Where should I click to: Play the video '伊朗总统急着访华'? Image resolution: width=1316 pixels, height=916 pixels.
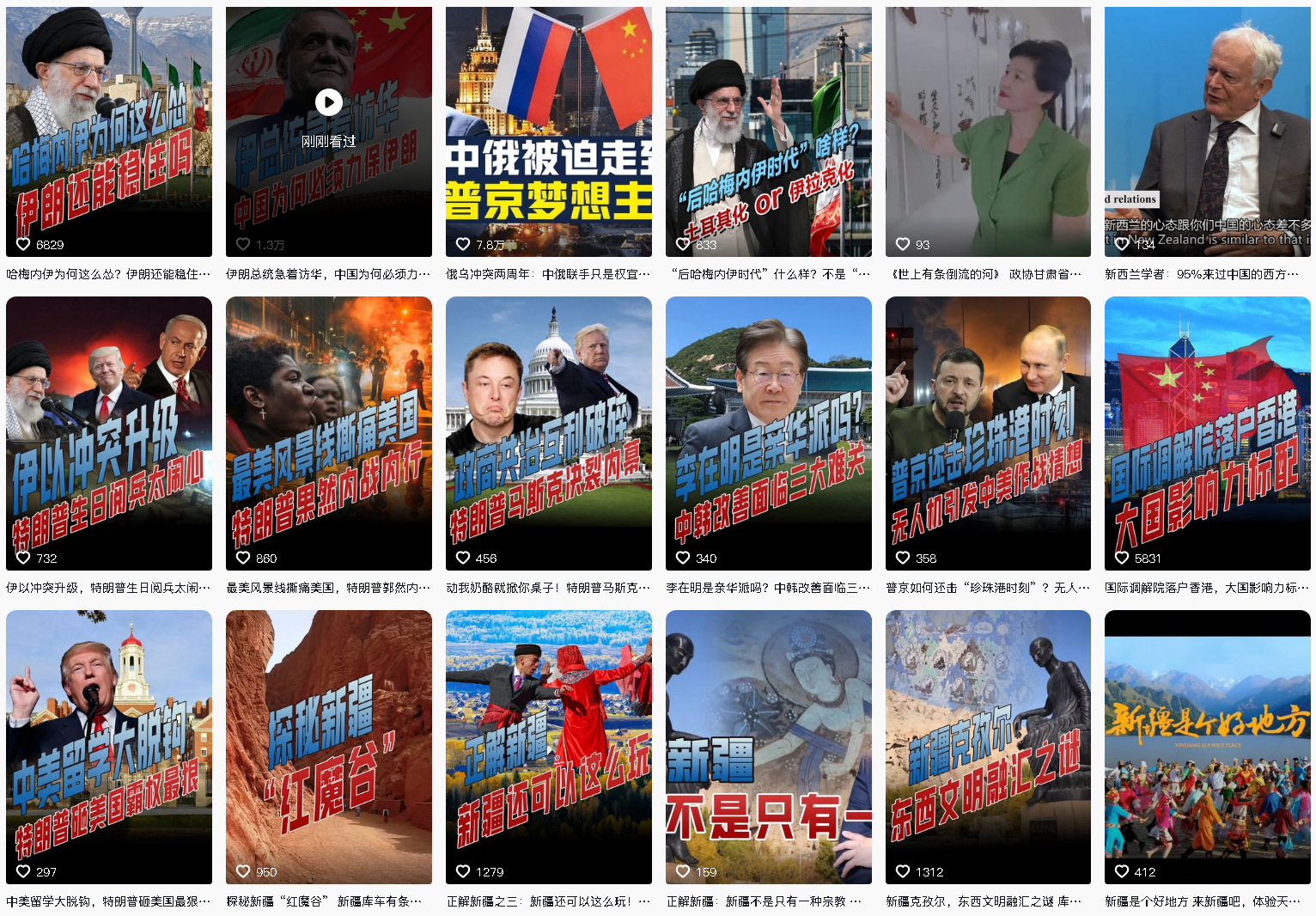click(x=328, y=102)
